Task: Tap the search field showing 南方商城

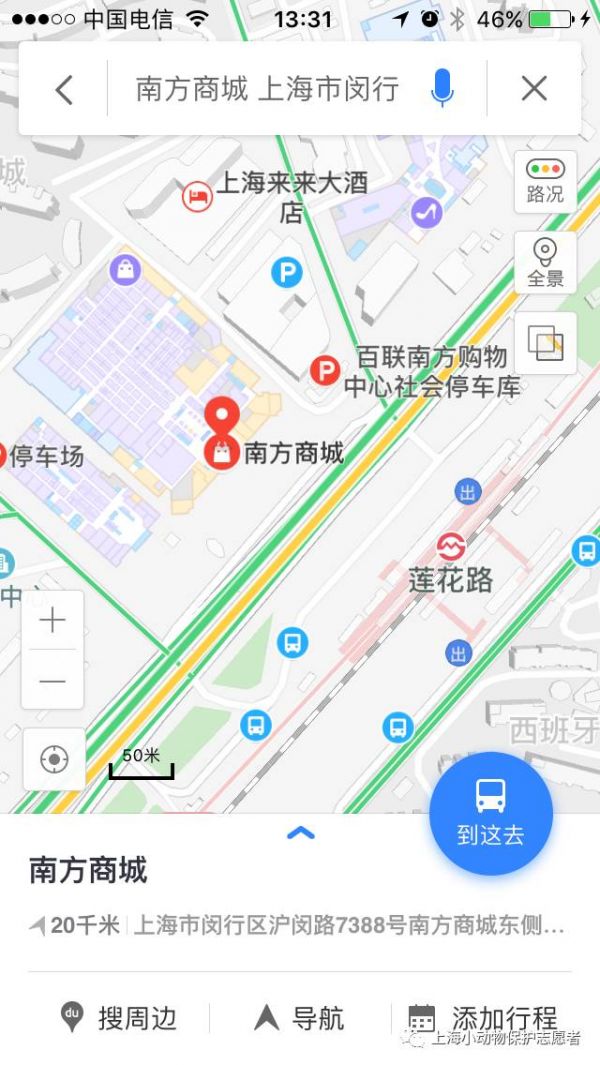Action: pos(267,90)
